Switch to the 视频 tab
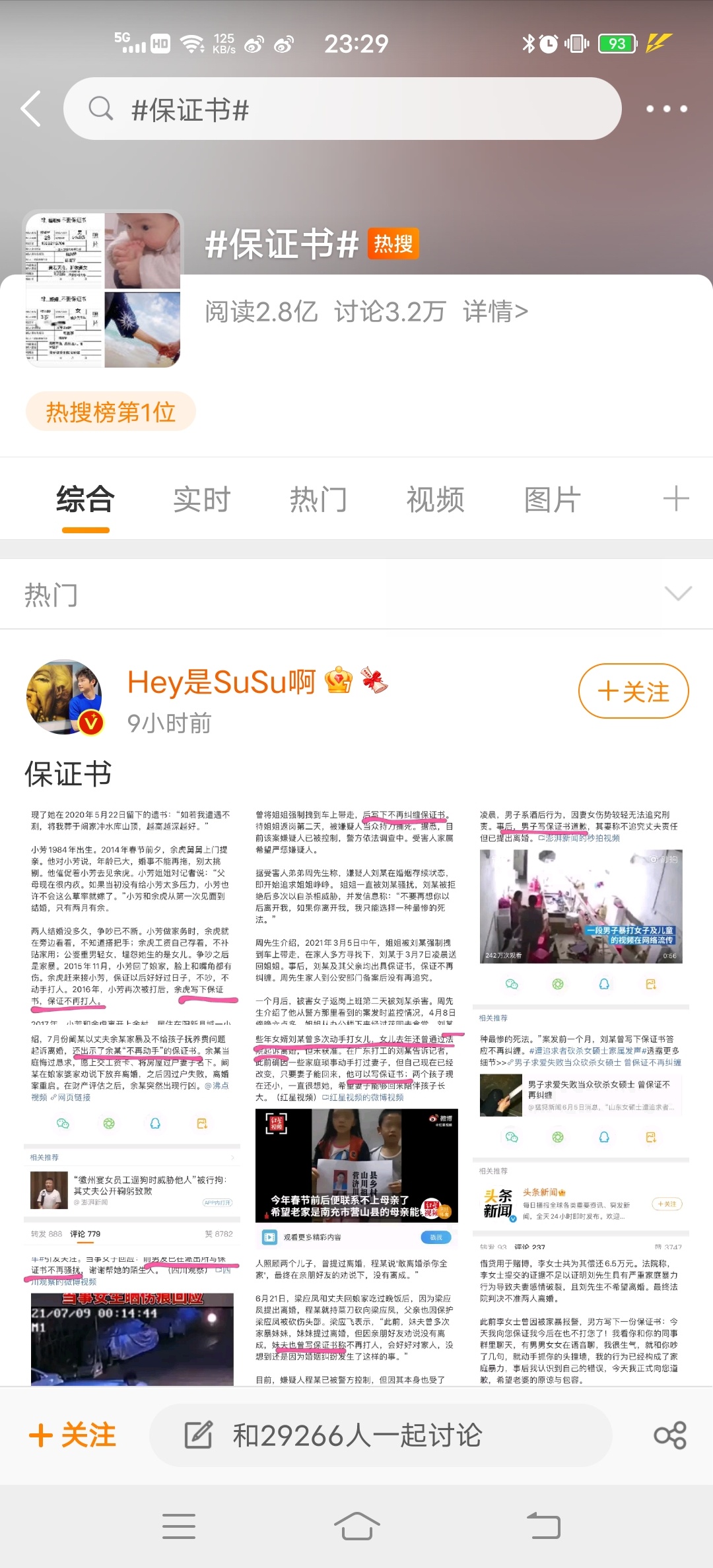Image resolution: width=713 pixels, height=1568 pixels. [435, 500]
